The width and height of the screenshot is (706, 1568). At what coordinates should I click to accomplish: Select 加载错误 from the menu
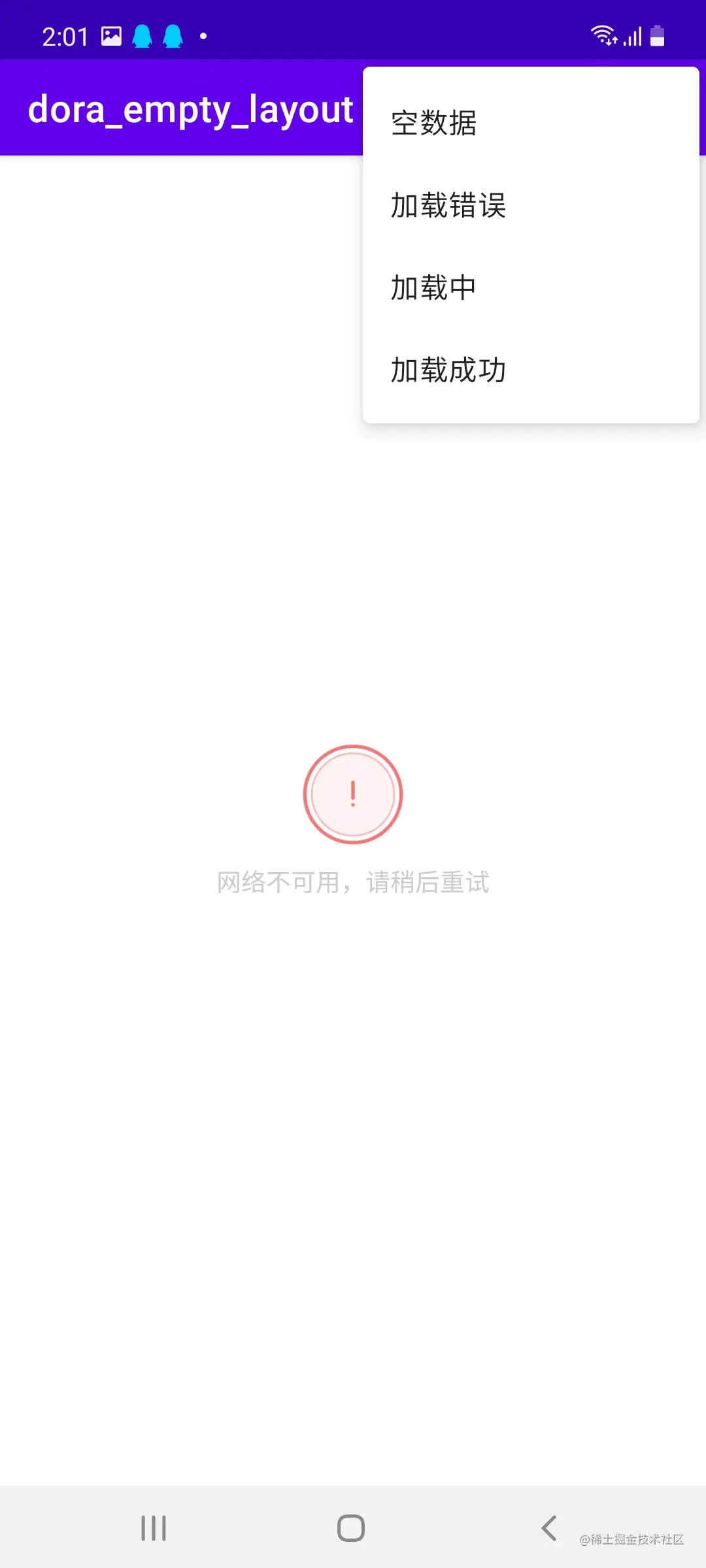point(448,206)
